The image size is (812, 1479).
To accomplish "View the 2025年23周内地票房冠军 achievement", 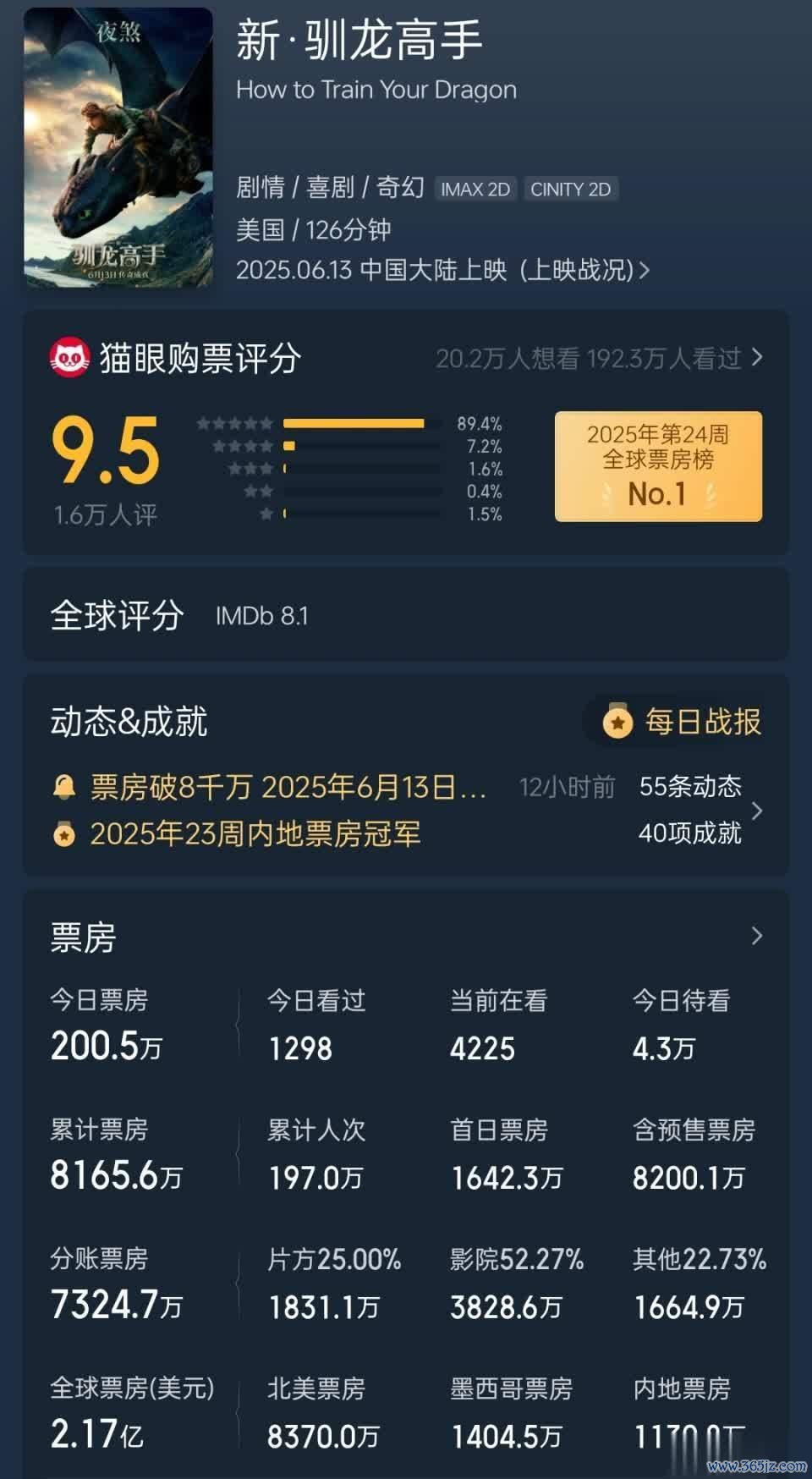I will point(255,833).
